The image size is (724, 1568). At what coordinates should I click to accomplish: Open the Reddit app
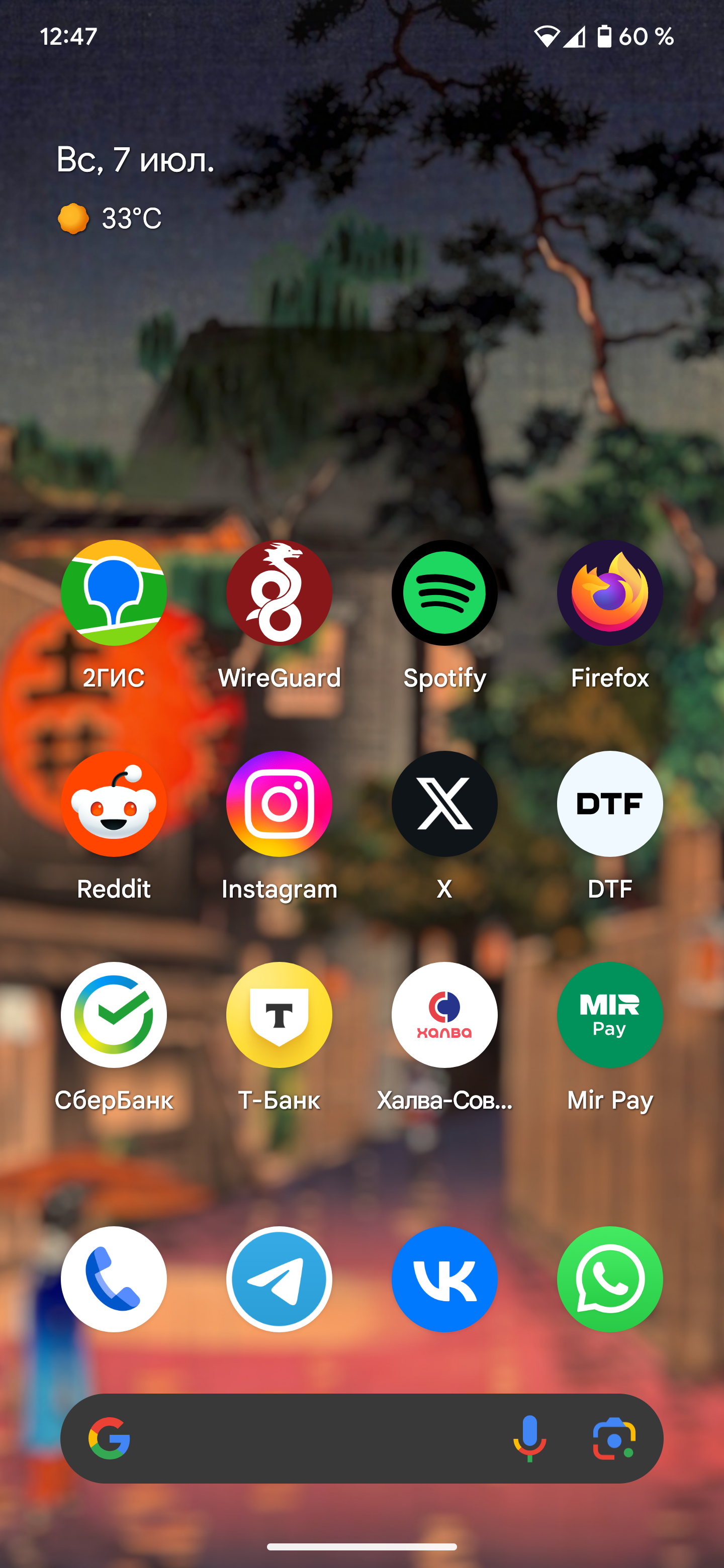click(114, 804)
